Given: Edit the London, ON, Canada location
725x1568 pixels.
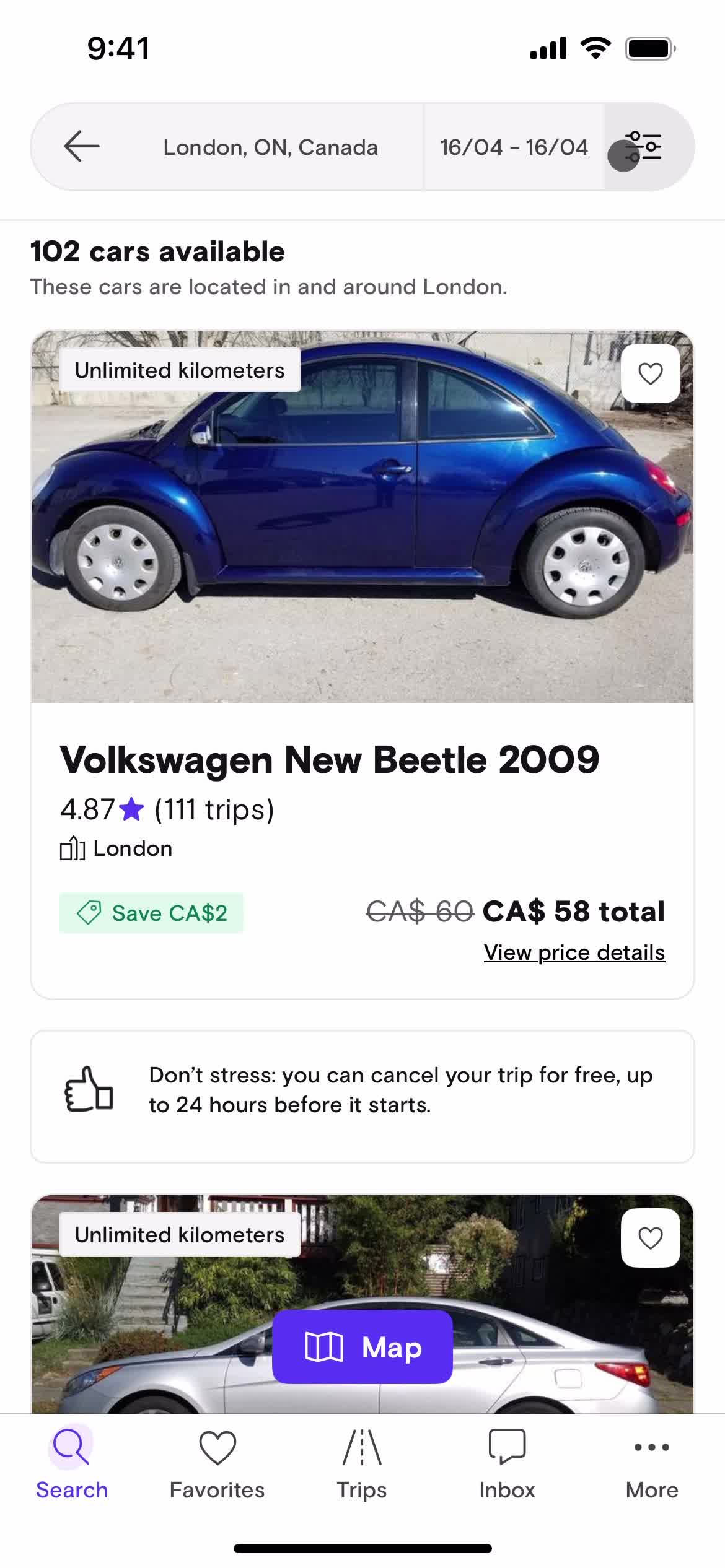Looking at the screenshot, I should point(270,147).
